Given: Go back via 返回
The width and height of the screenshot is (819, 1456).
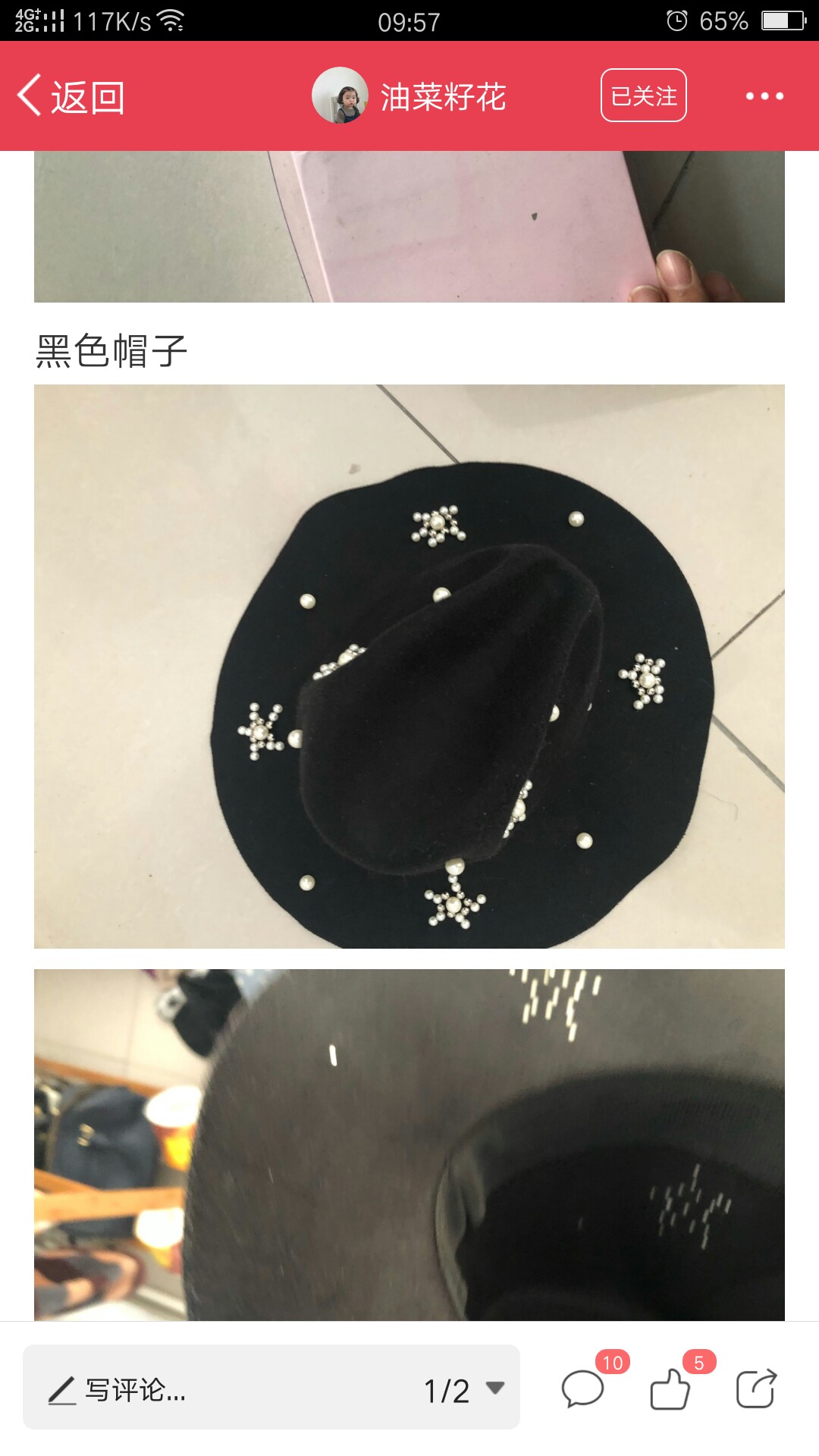Looking at the screenshot, I should coord(71,96).
